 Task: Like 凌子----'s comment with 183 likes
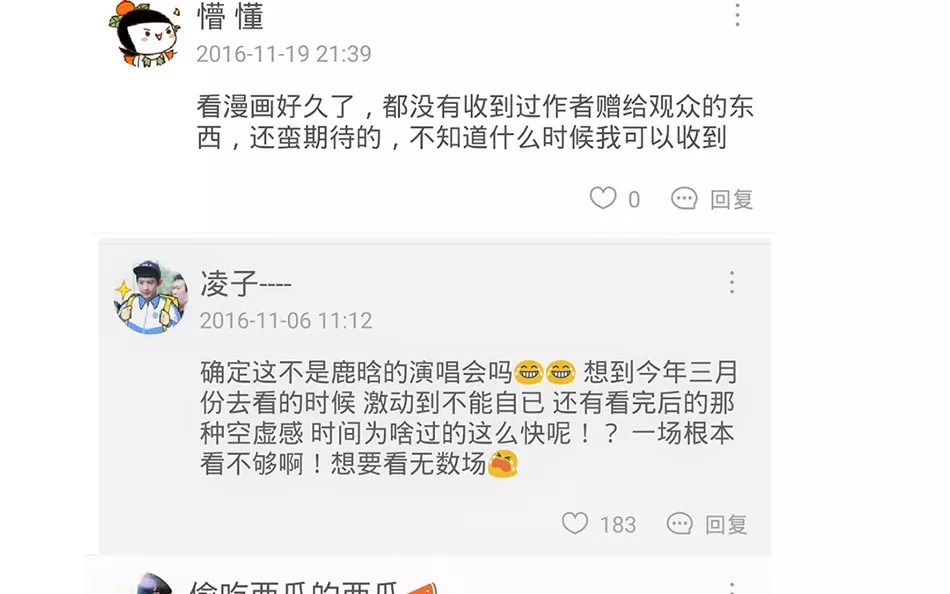click(x=575, y=523)
